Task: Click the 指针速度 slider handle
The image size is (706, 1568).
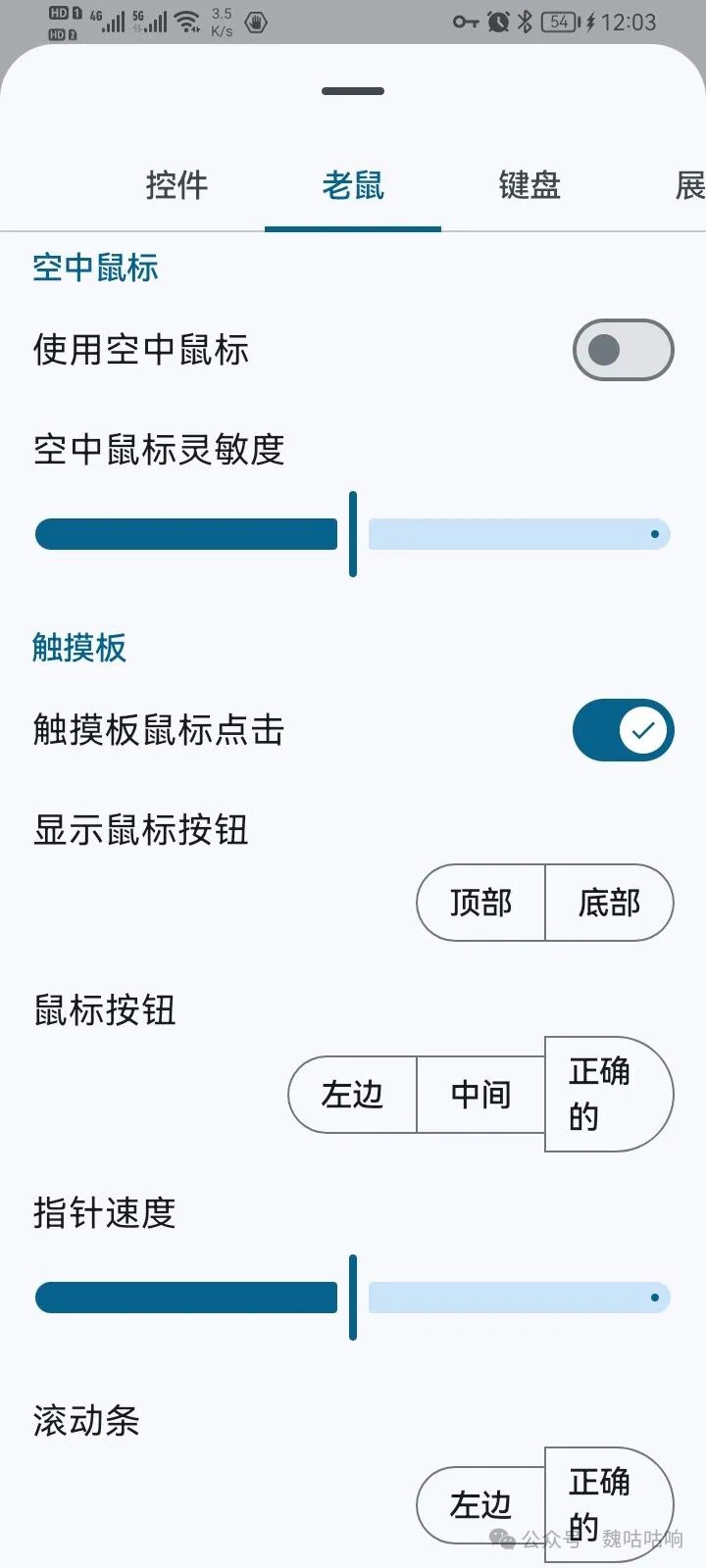Action: click(352, 1297)
